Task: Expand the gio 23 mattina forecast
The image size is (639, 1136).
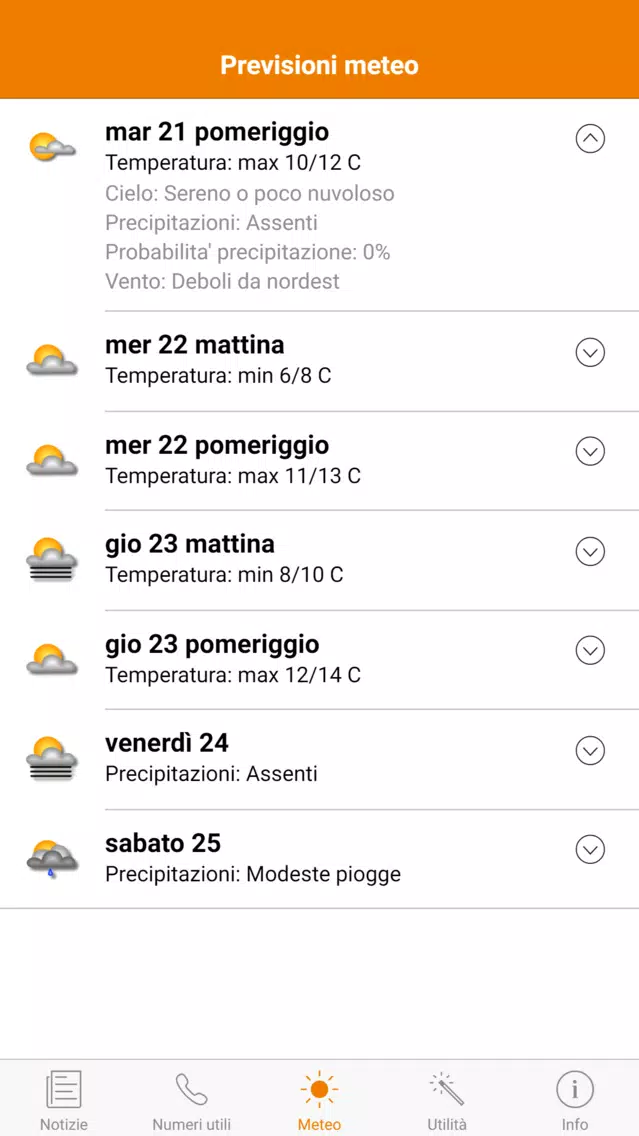Action: coord(590,551)
